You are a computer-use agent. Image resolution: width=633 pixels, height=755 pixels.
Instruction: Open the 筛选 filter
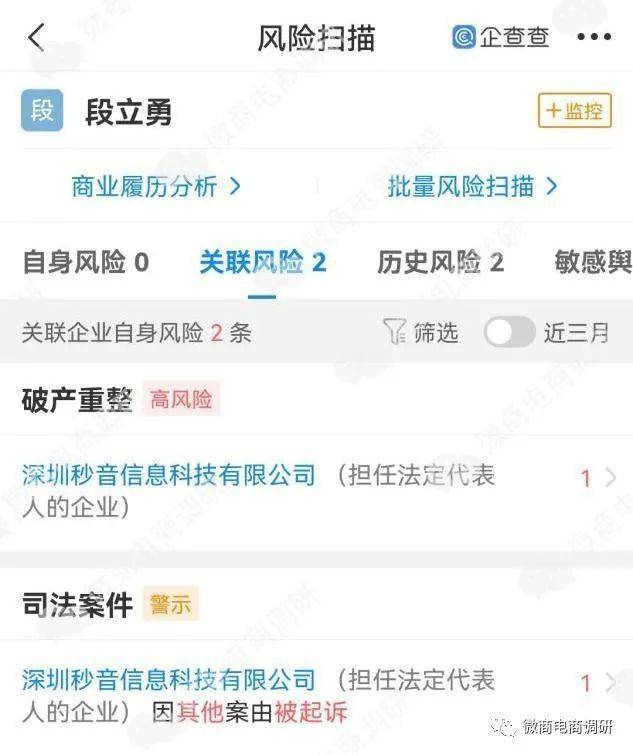pos(422,333)
